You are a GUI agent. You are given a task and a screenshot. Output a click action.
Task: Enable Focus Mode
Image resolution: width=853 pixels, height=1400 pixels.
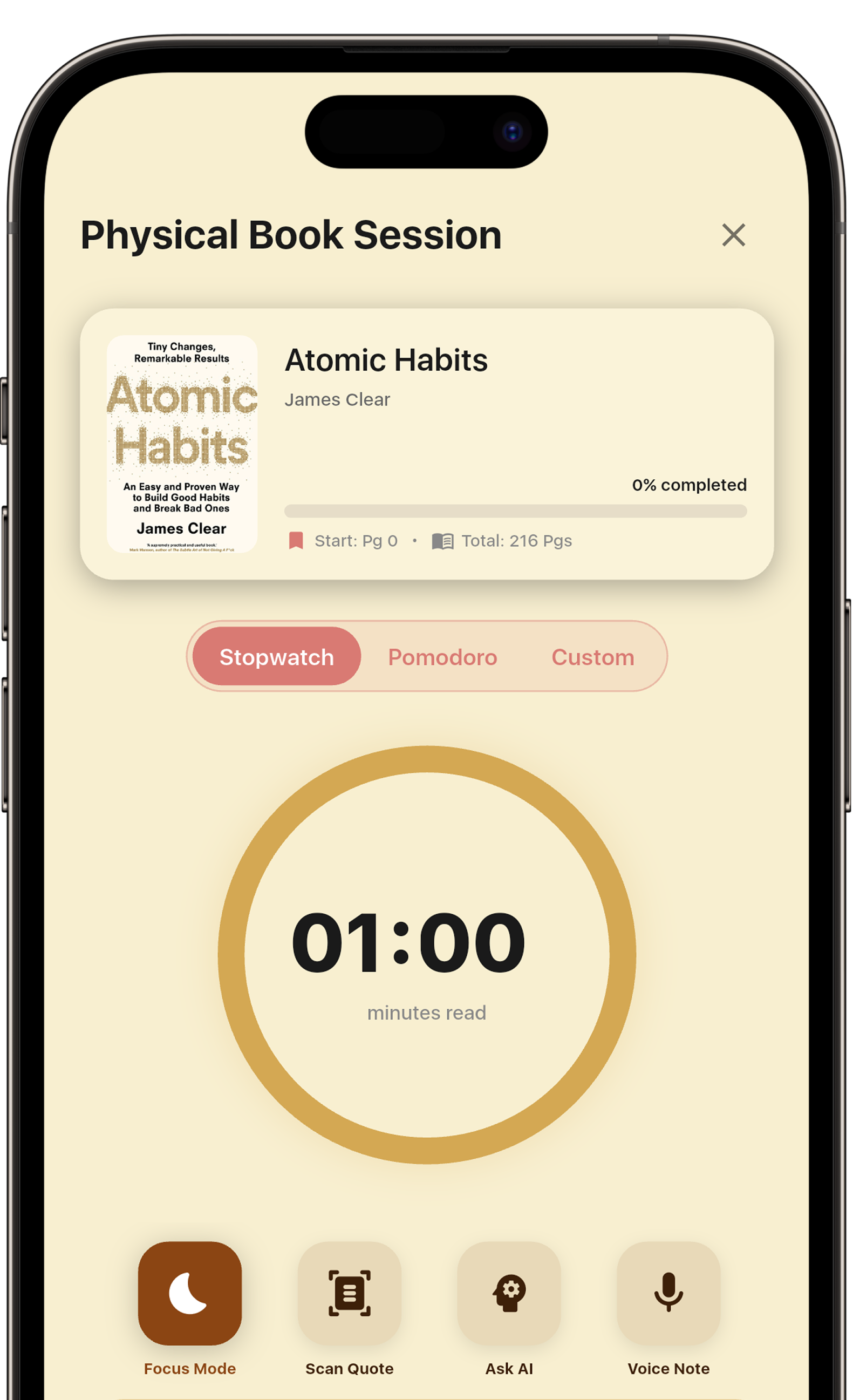[190, 1293]
